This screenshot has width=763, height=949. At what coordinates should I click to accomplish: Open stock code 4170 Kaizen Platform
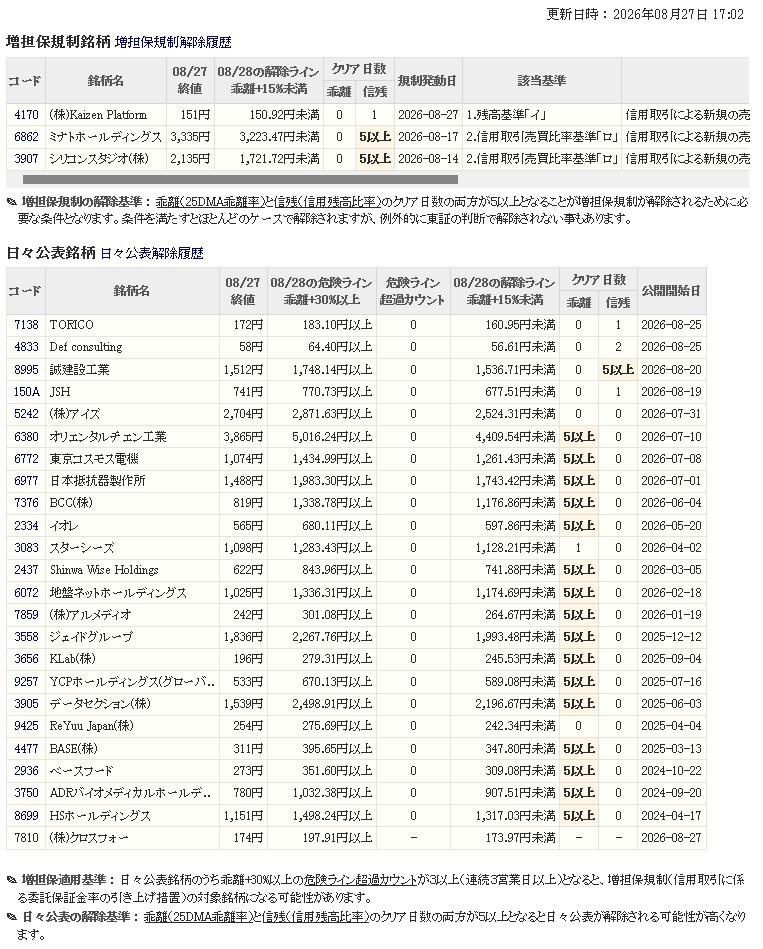coord(26,114)
